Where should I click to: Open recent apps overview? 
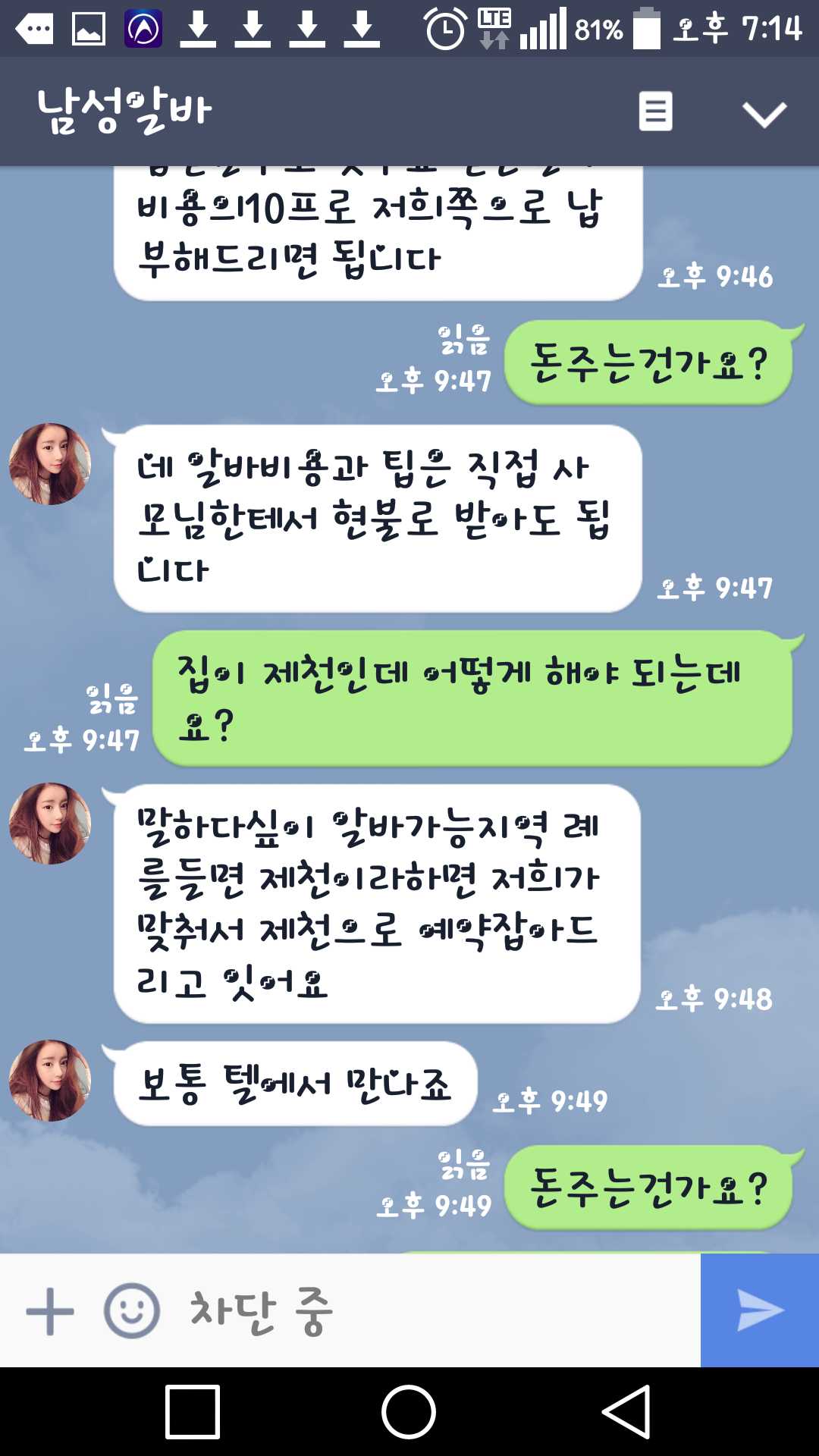(193, 1411)
